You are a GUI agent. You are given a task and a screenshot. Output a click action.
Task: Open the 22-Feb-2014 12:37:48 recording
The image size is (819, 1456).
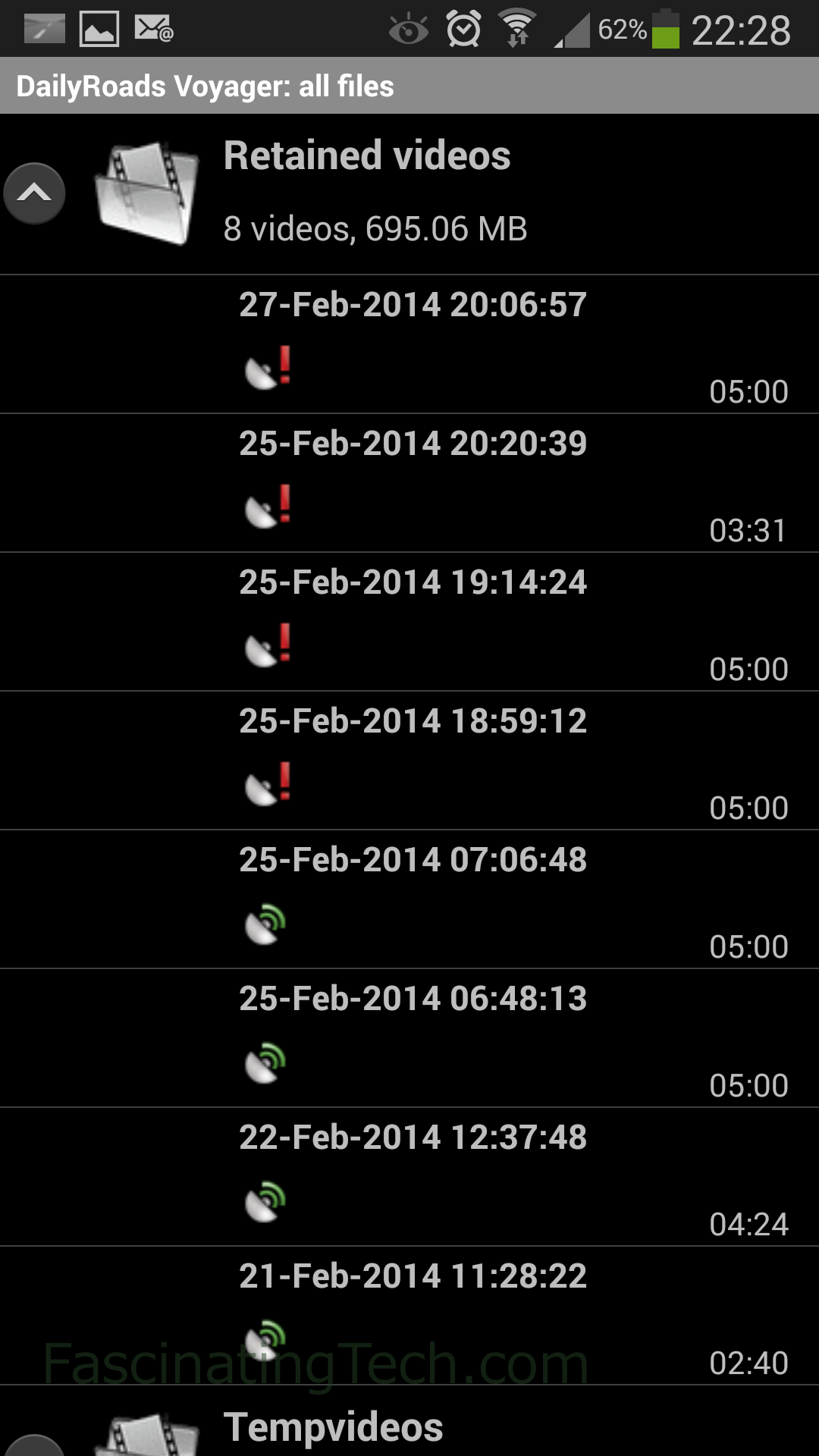click(409, 1177)
